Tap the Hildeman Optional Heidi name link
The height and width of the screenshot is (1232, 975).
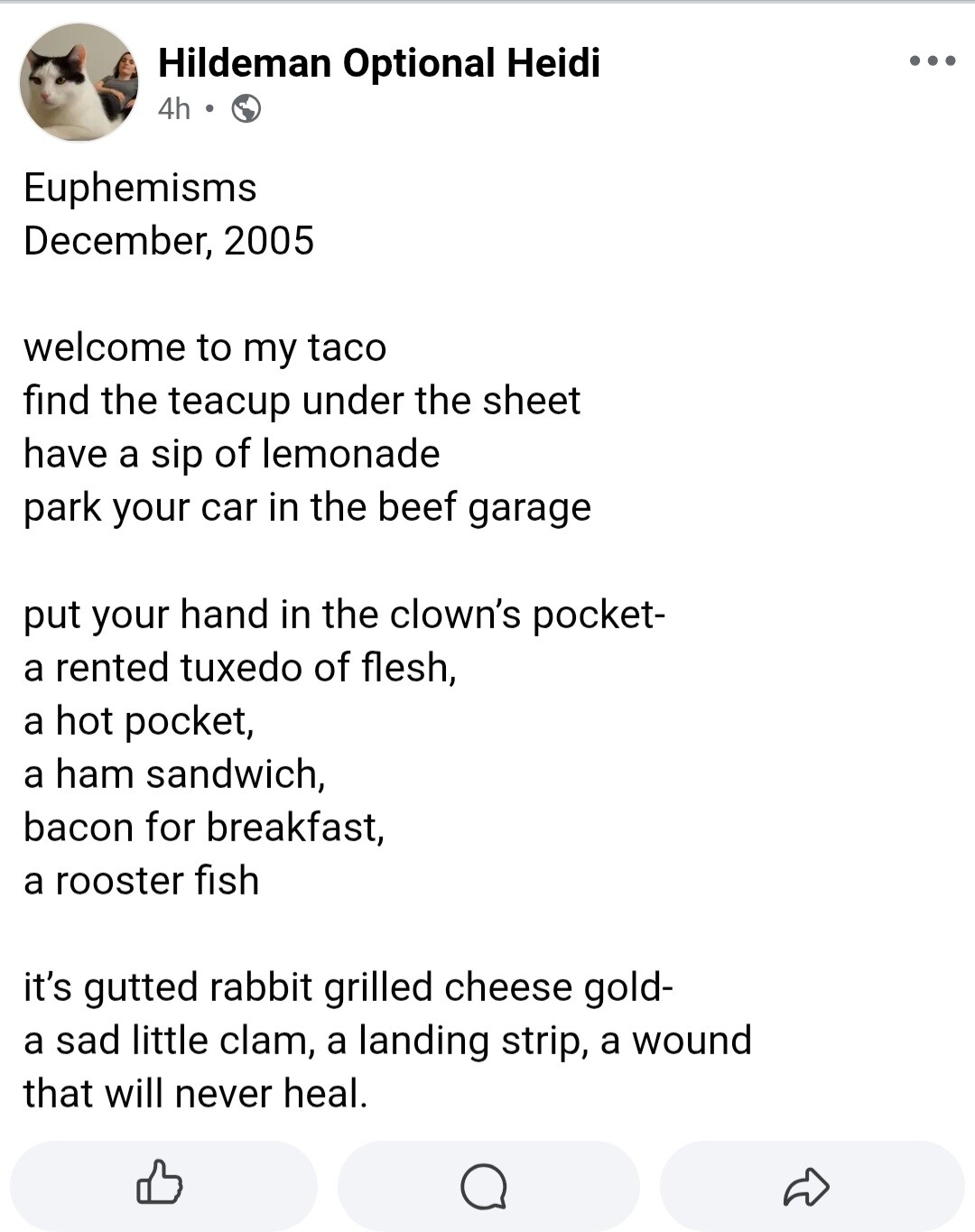[x=378, y=63]
